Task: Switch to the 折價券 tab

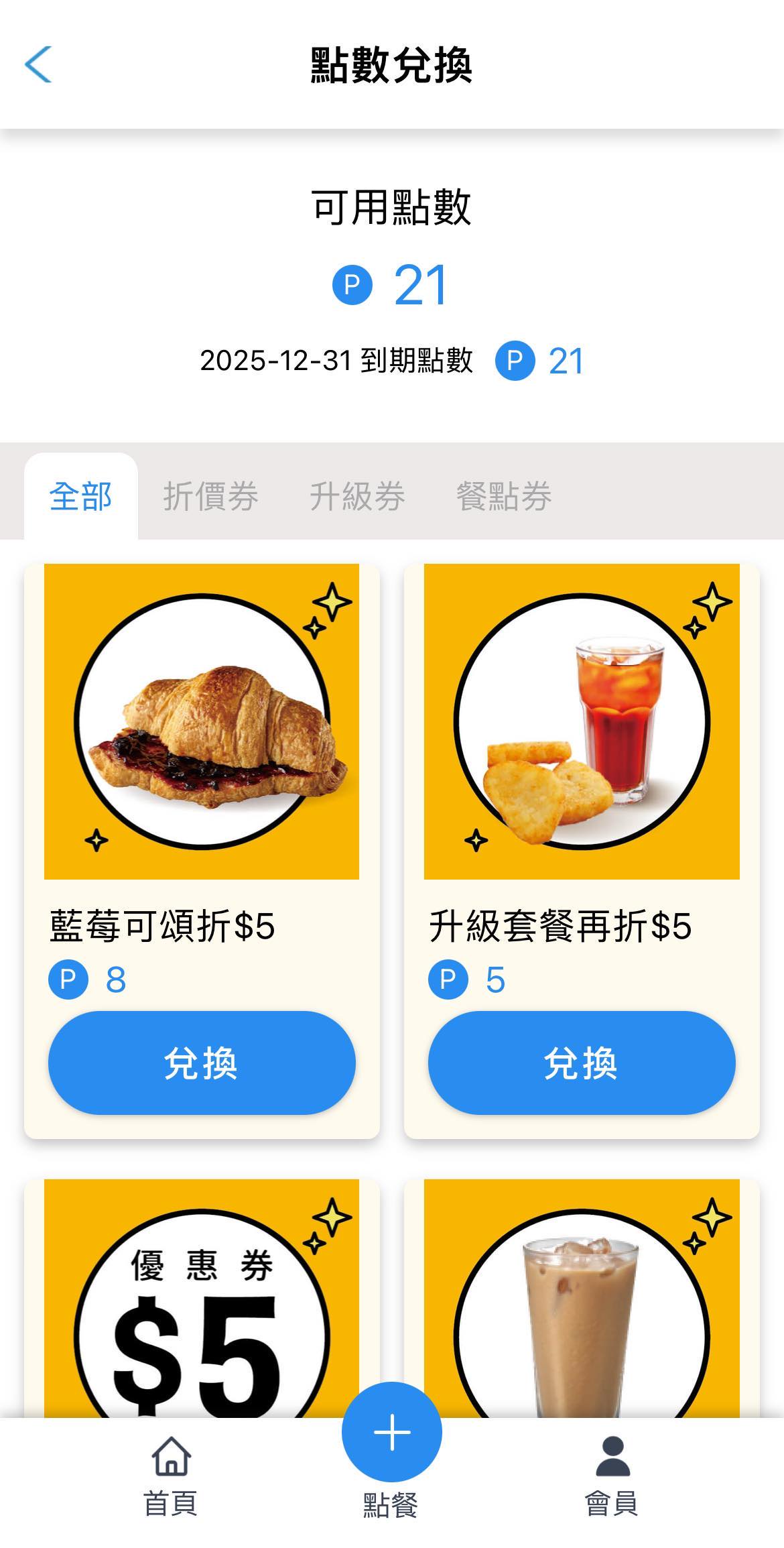Action: click(x=210, y=497)
